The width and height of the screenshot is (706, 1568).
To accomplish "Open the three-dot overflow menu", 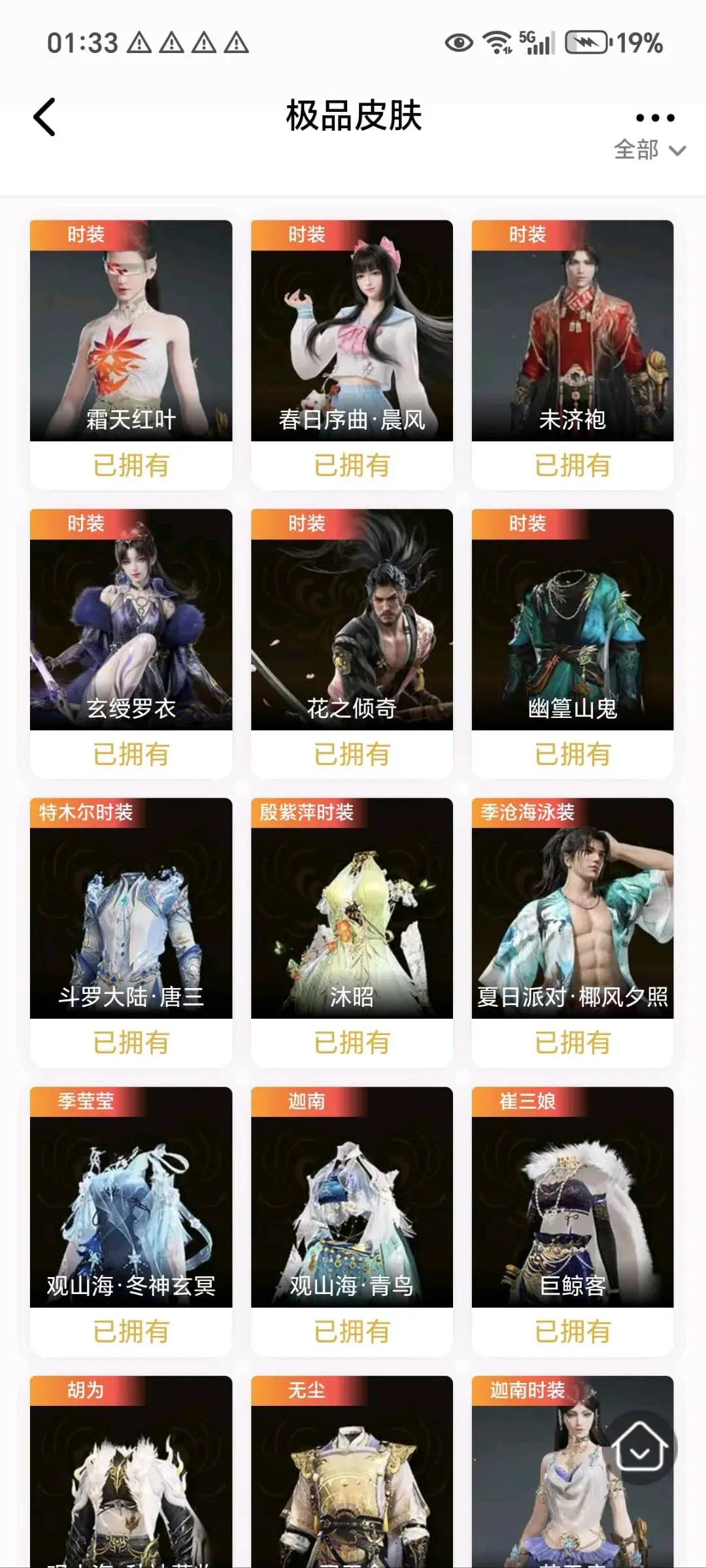I will pos(654,118).
